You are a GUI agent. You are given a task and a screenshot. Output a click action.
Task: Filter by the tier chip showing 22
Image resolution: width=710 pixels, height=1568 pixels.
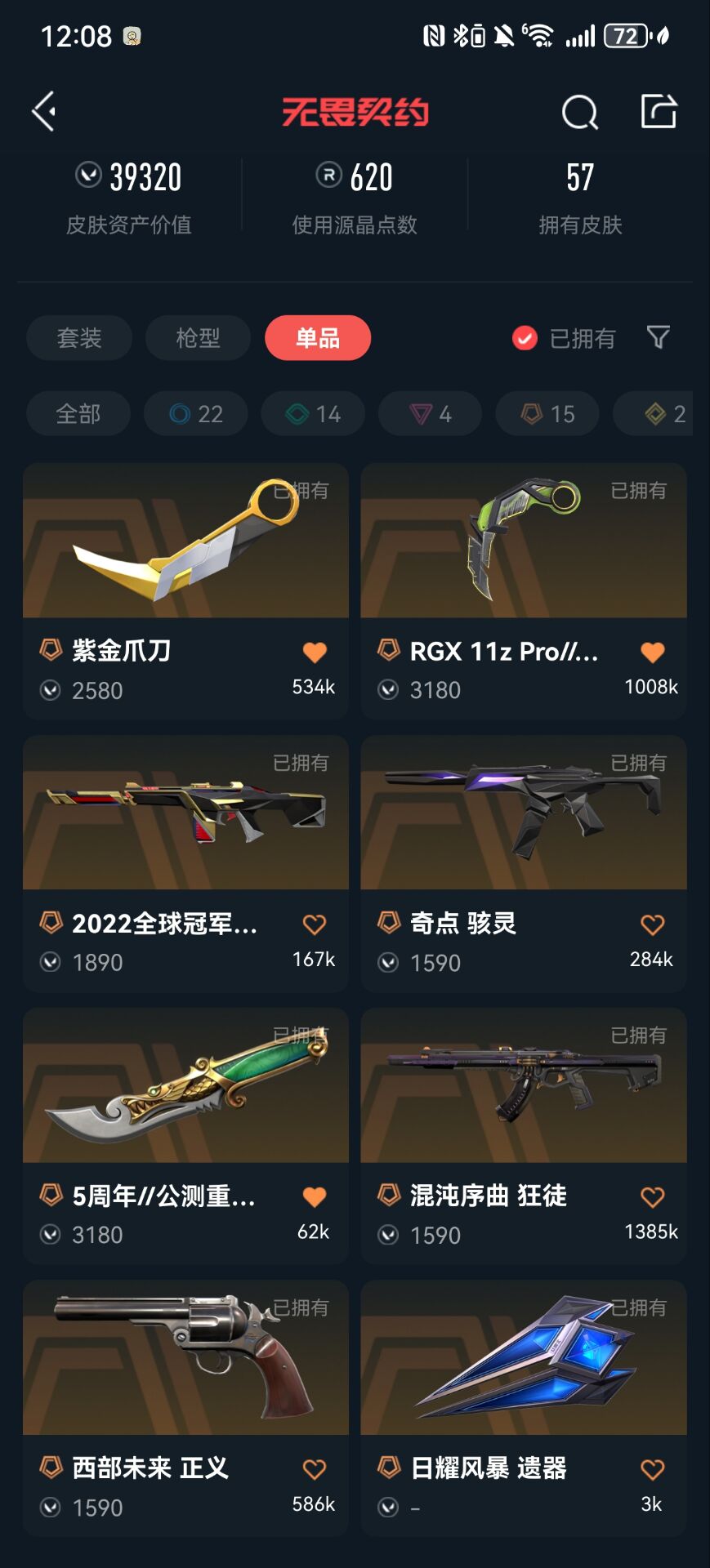pyautogui.click(x=196, y=414)
